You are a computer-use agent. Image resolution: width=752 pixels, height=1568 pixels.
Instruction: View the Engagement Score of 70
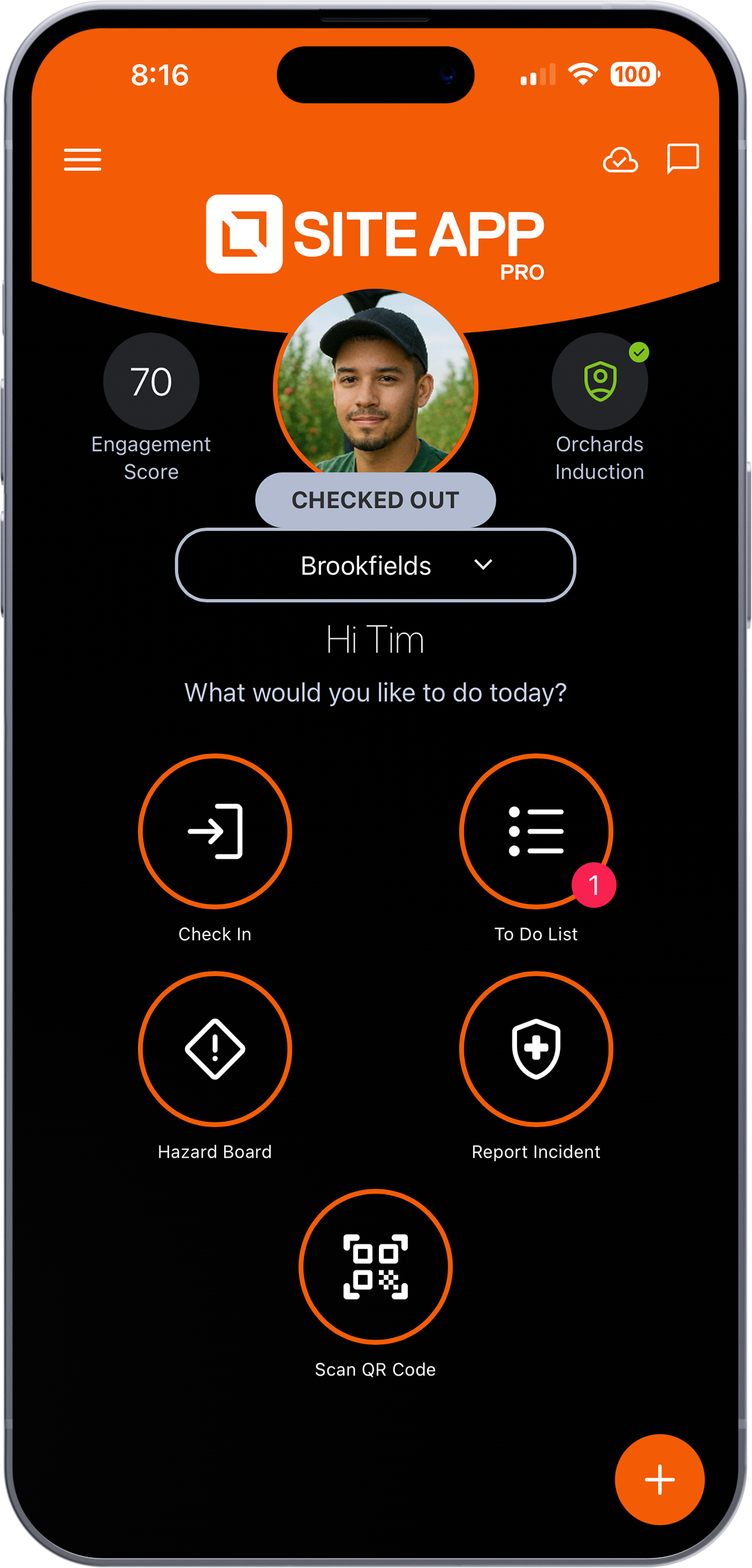pyautogui.click(x=151, y=381)
